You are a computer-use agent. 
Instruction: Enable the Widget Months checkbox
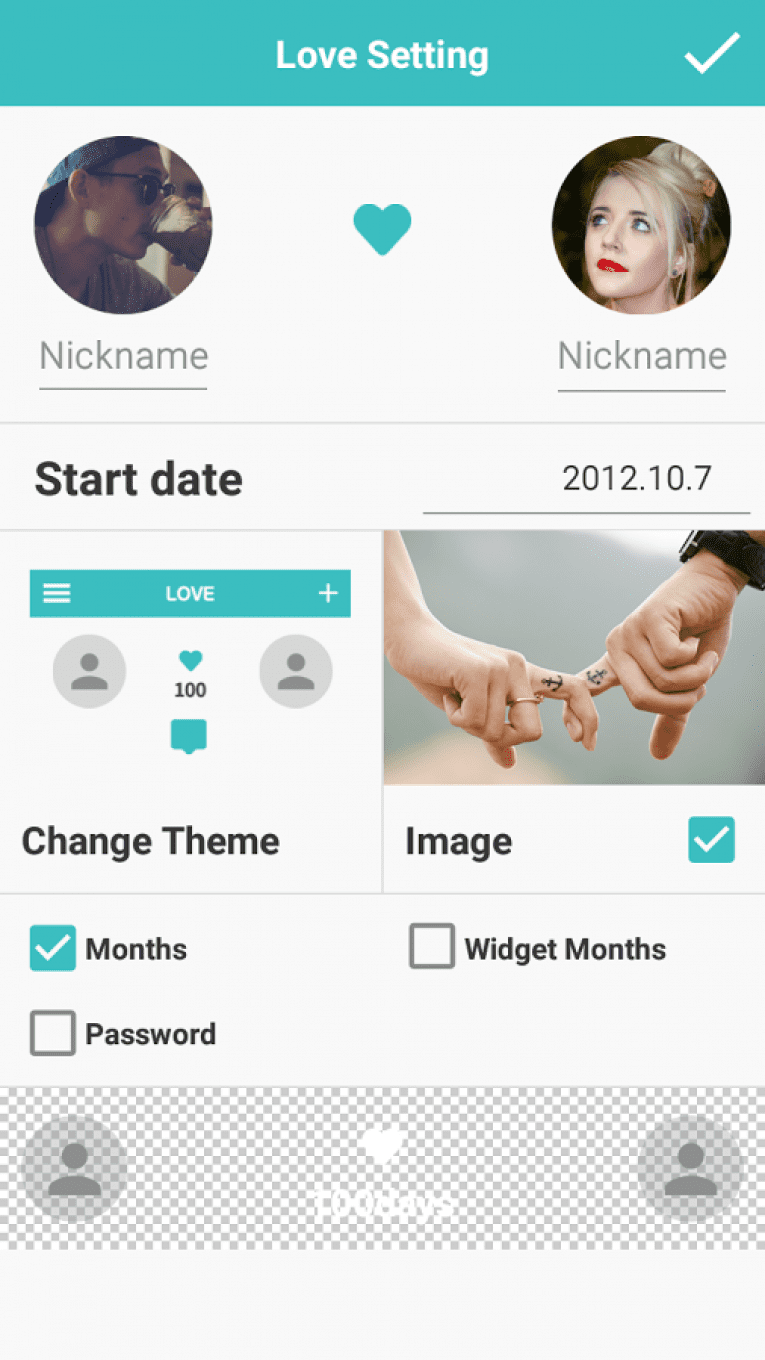pos(432,947)
